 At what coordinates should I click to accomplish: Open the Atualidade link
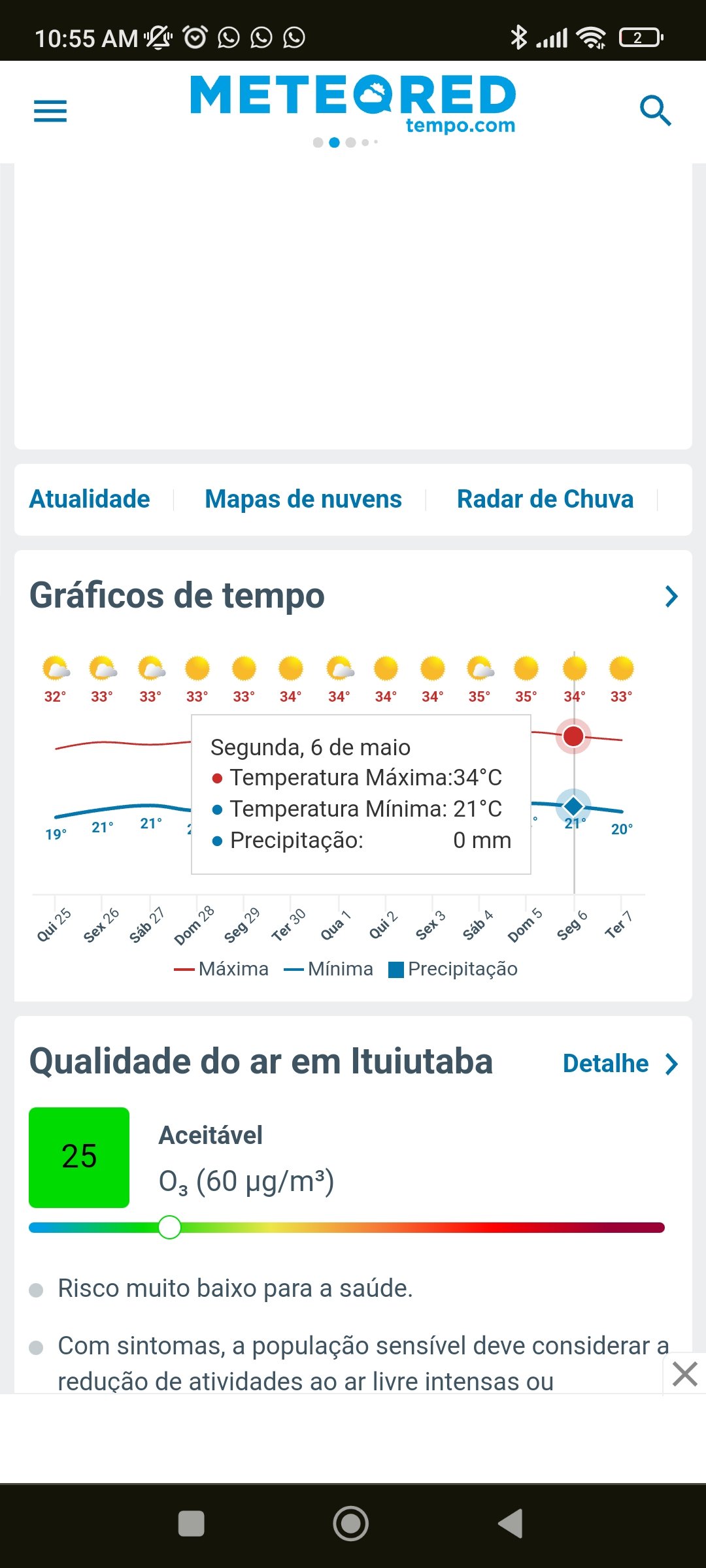90,499
